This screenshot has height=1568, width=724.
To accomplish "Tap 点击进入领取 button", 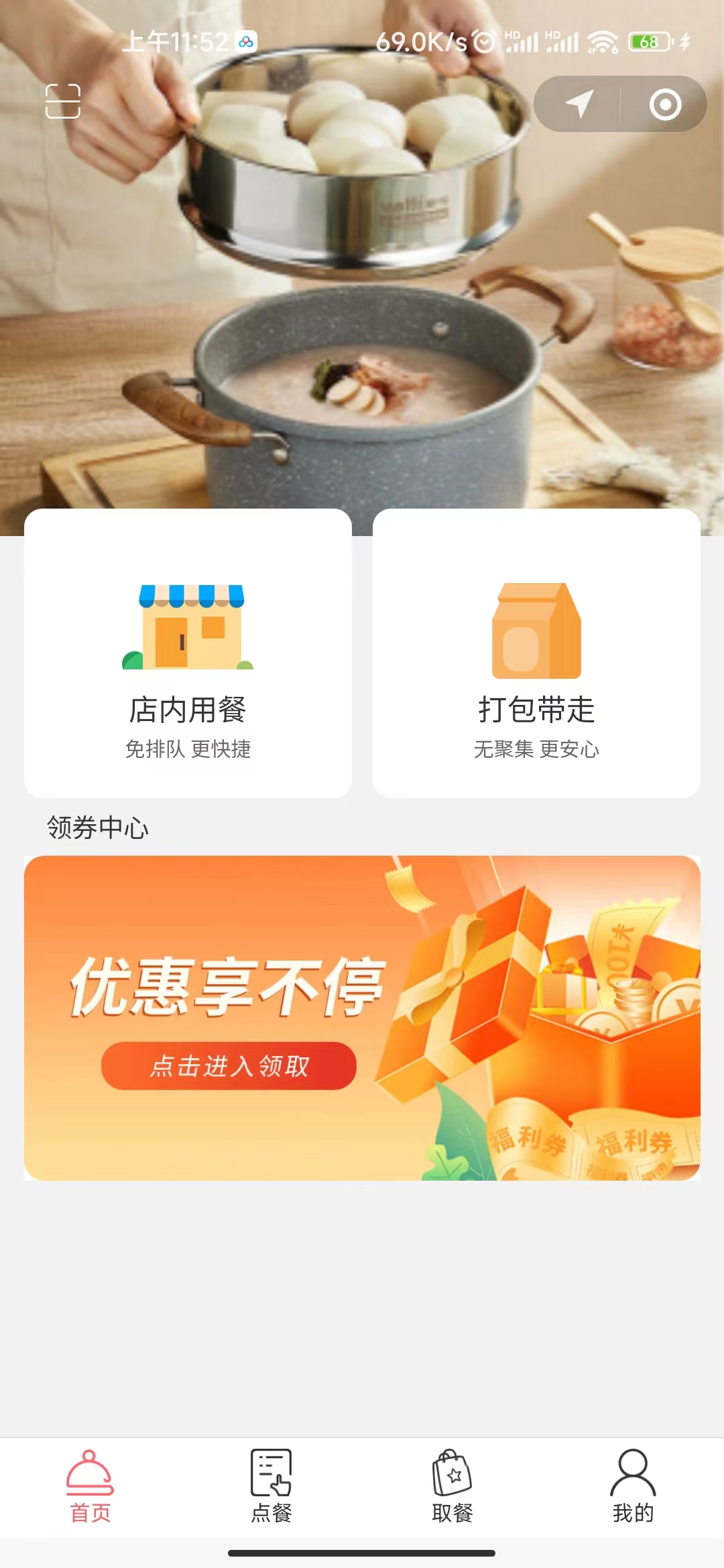I will [x=229, y=1065].
